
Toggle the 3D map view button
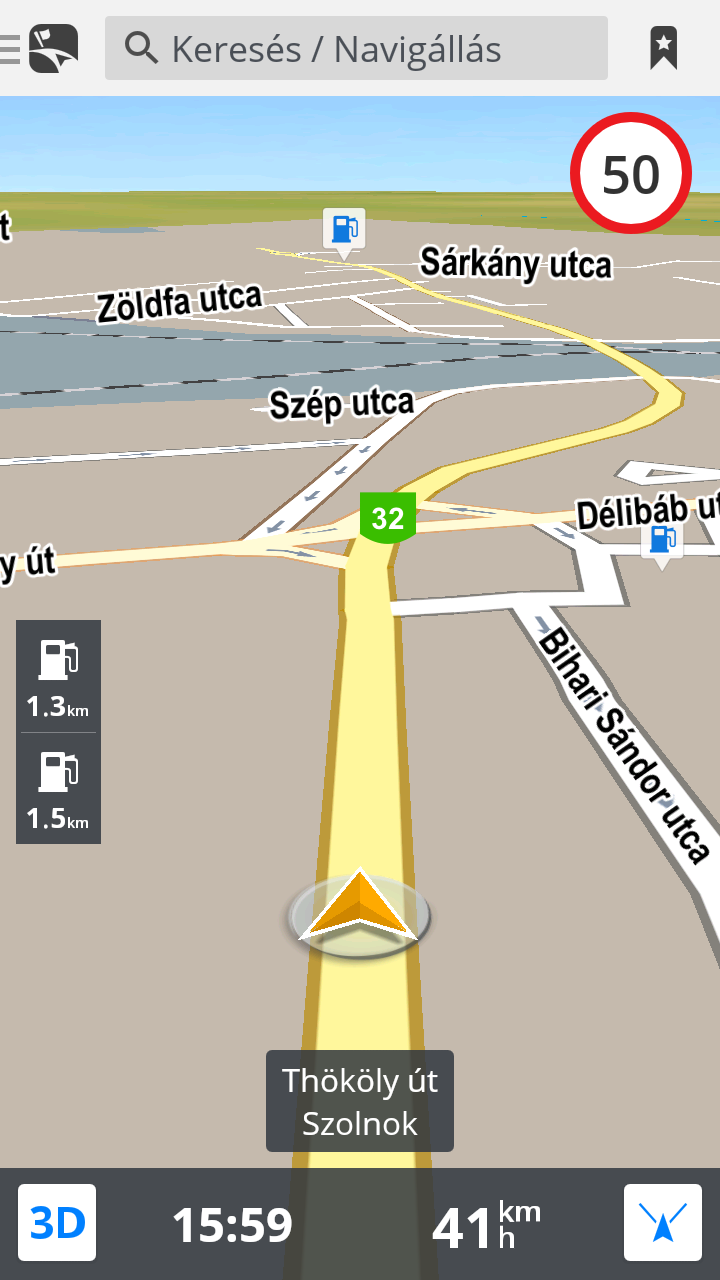pos(57,1222)
